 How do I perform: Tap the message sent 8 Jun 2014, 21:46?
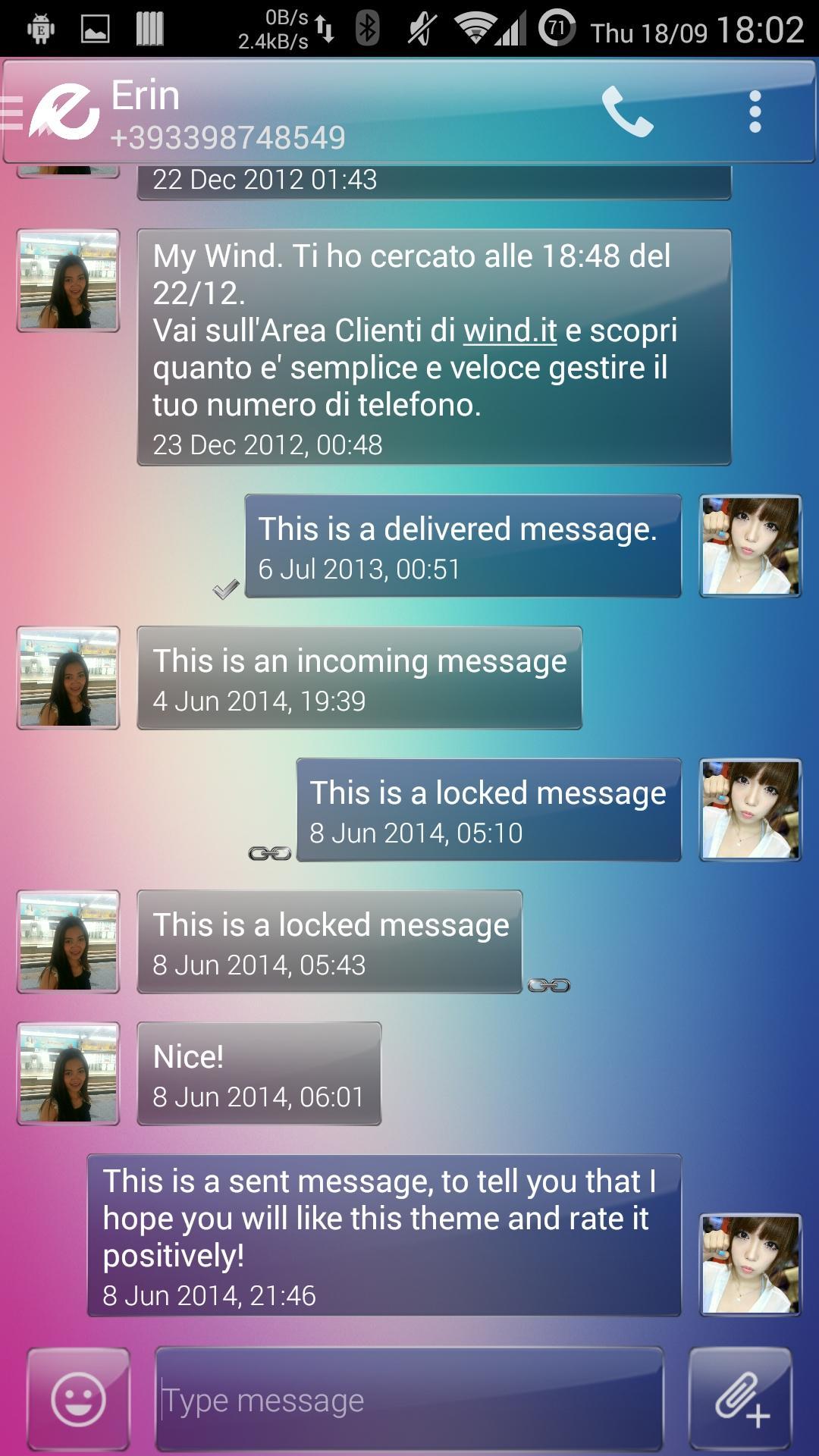pos(384,1236)
